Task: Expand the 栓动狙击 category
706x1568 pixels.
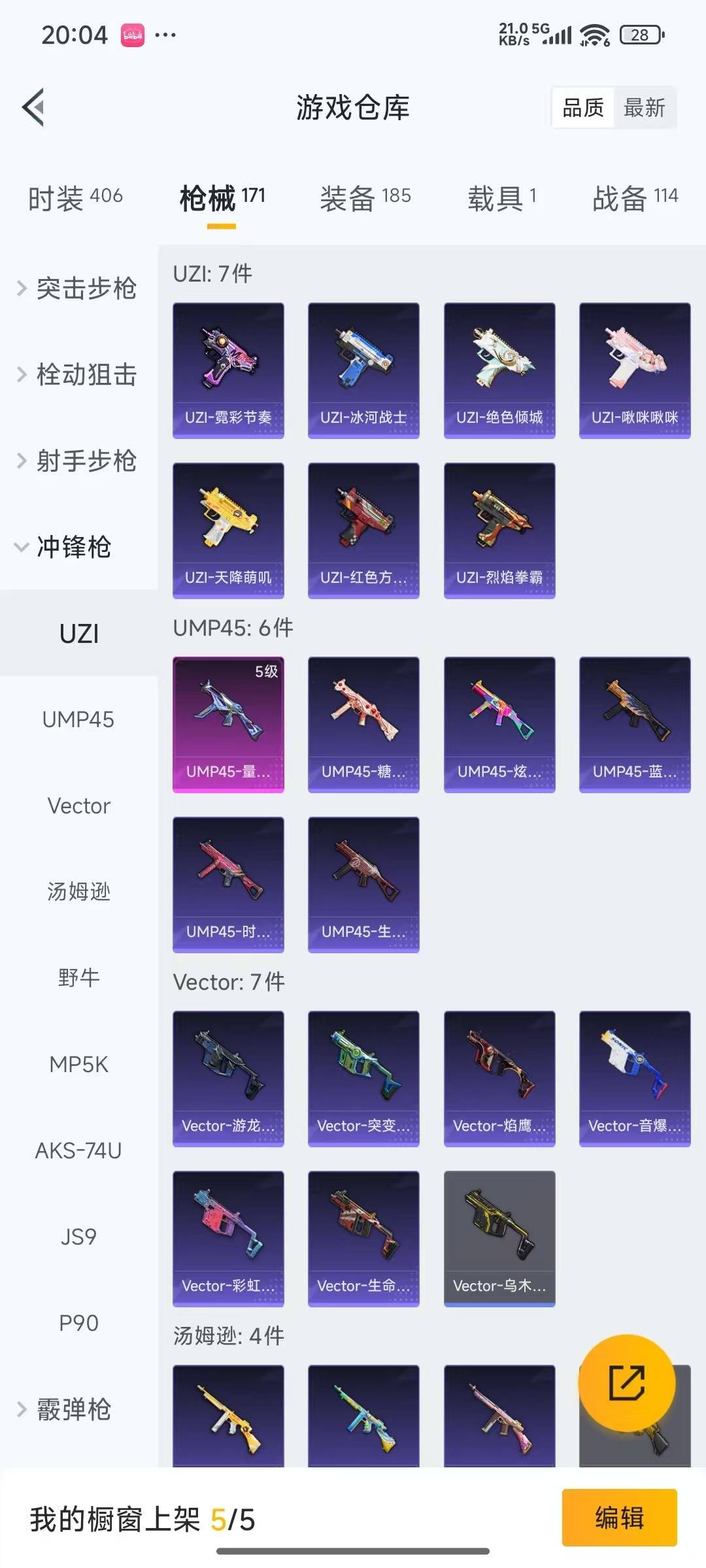Action: tap(77, 374)
